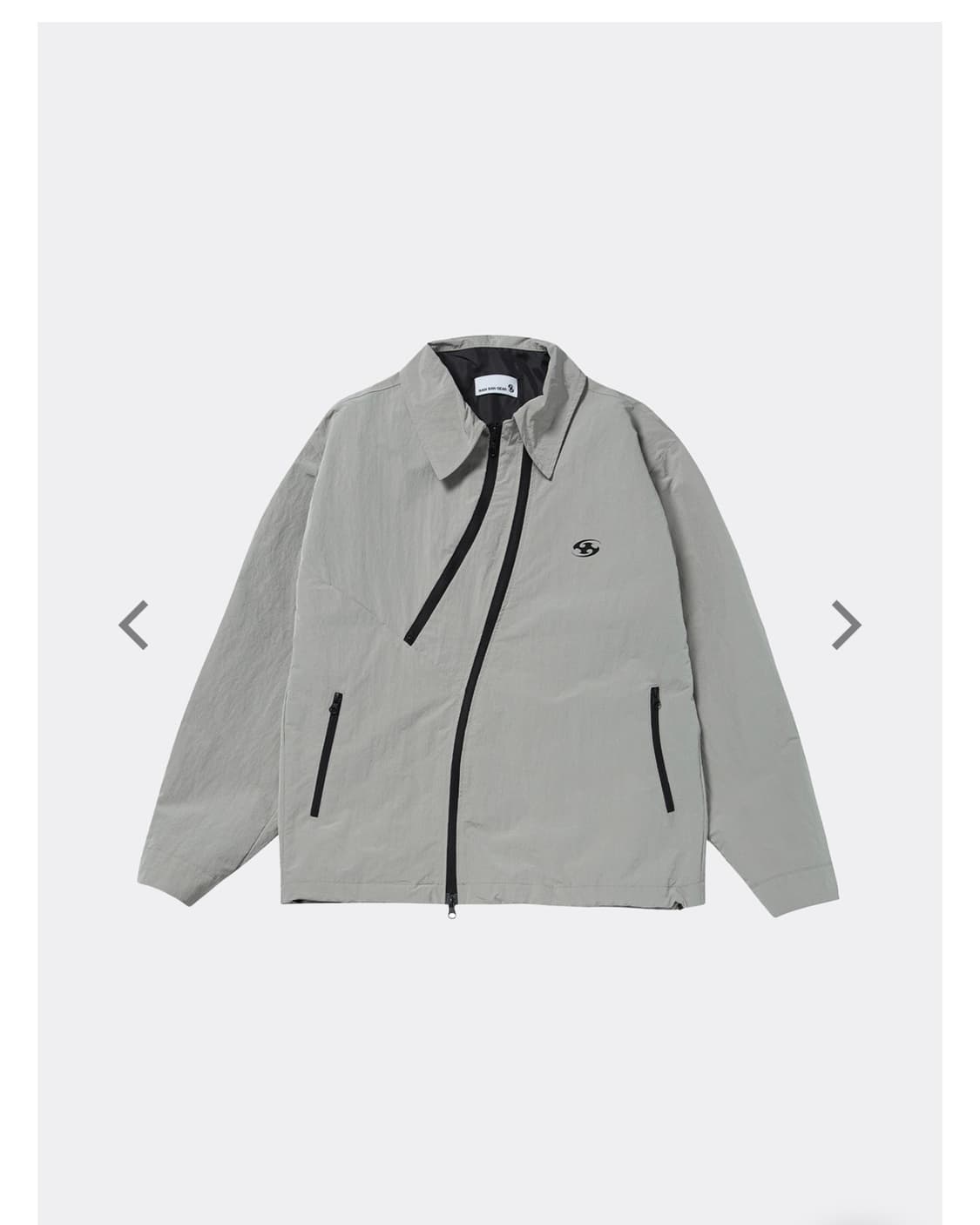The height and width of the screenshot is (1225, 980).
Task: Expand the next gallery slide via right chevron
Action: 843,624
